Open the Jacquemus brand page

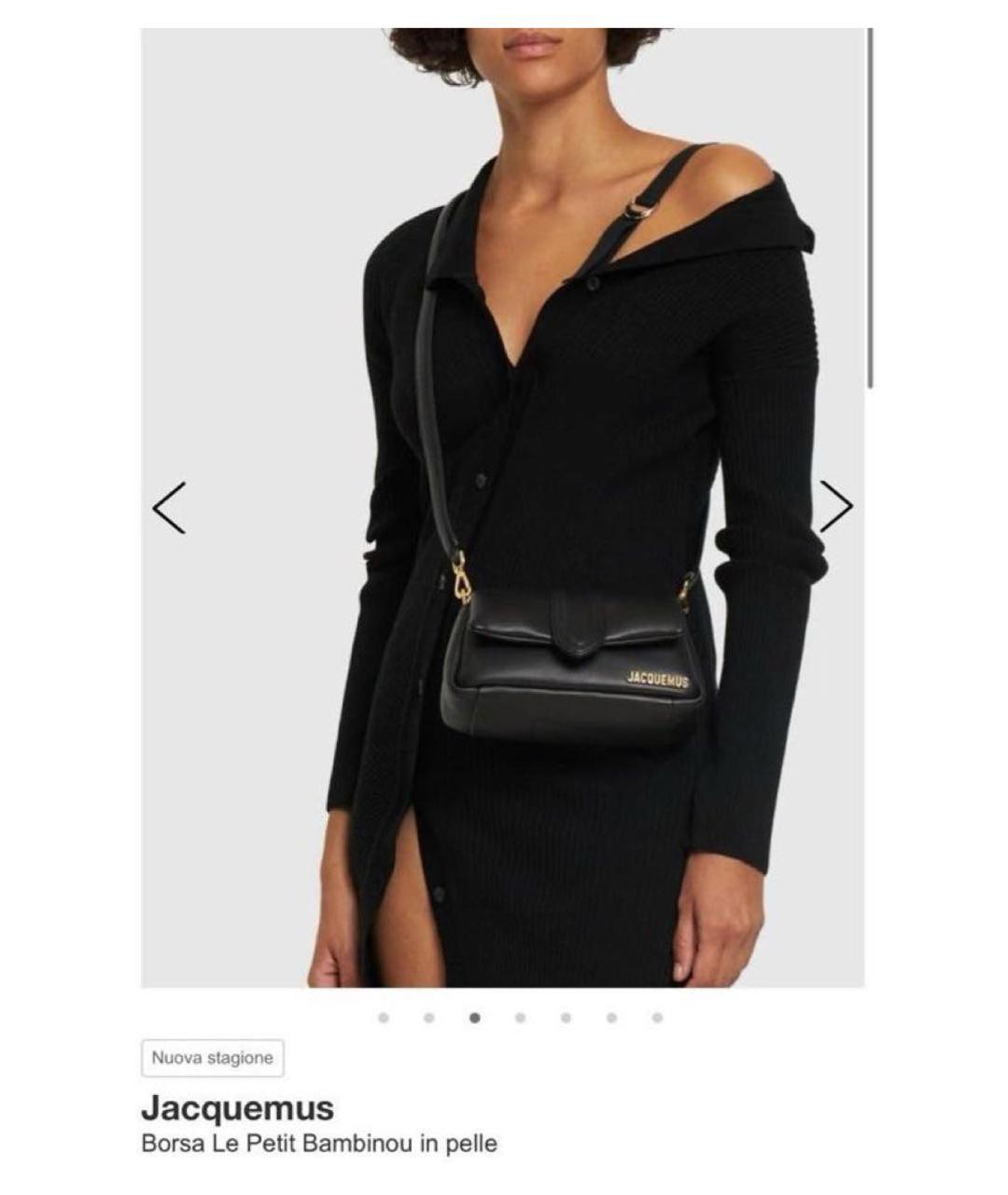tap(237, 1108)
